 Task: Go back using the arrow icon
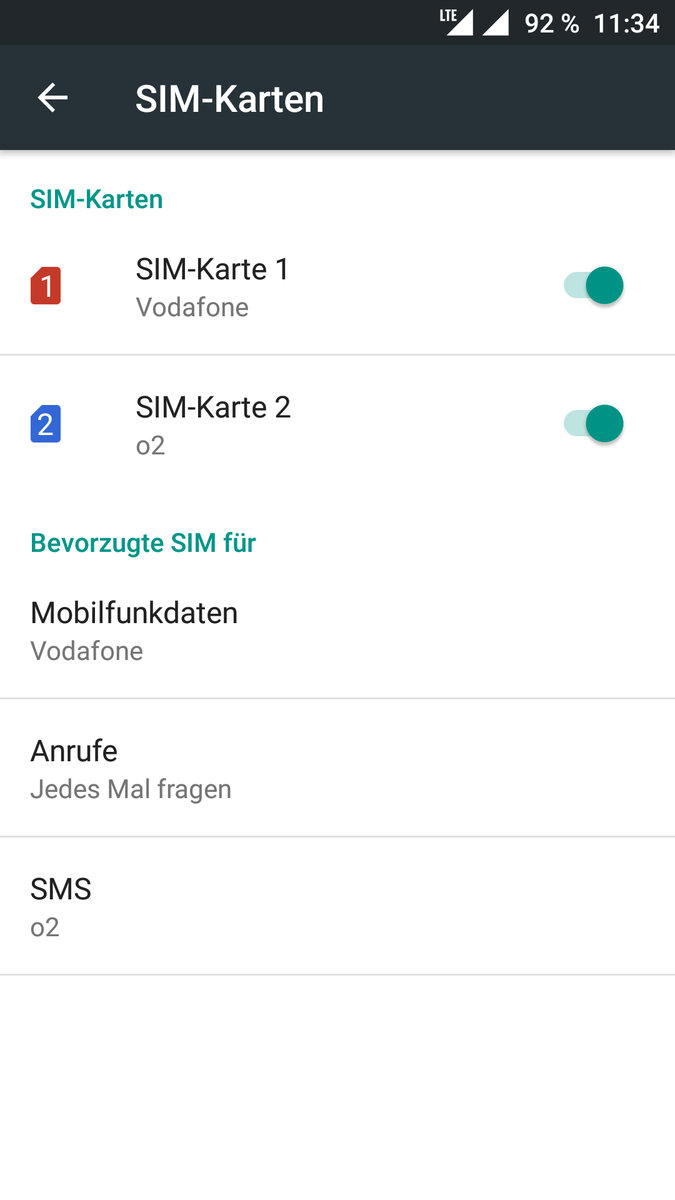52,98
